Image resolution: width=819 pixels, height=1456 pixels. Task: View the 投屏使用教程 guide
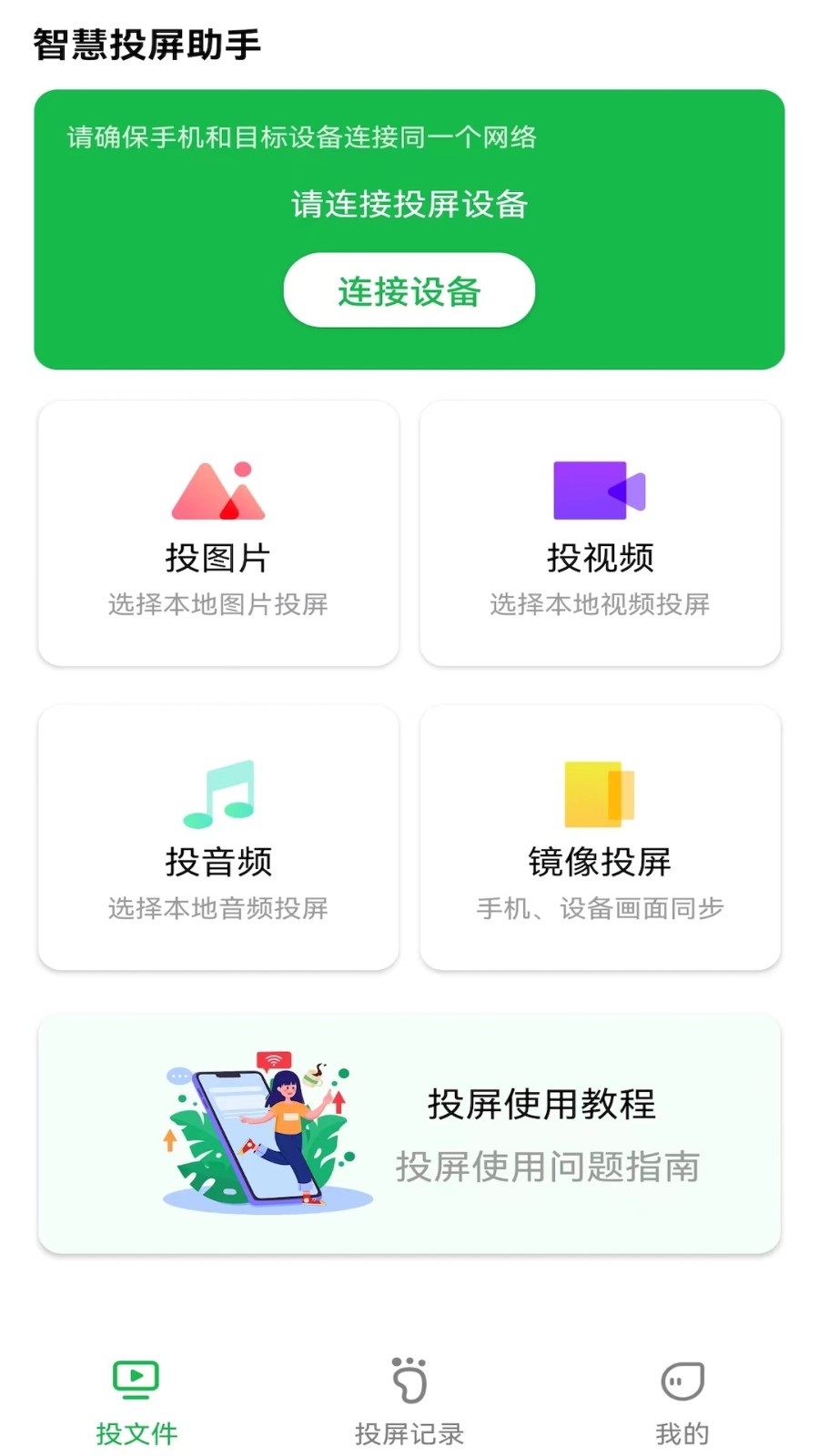tap(409, 1134)
